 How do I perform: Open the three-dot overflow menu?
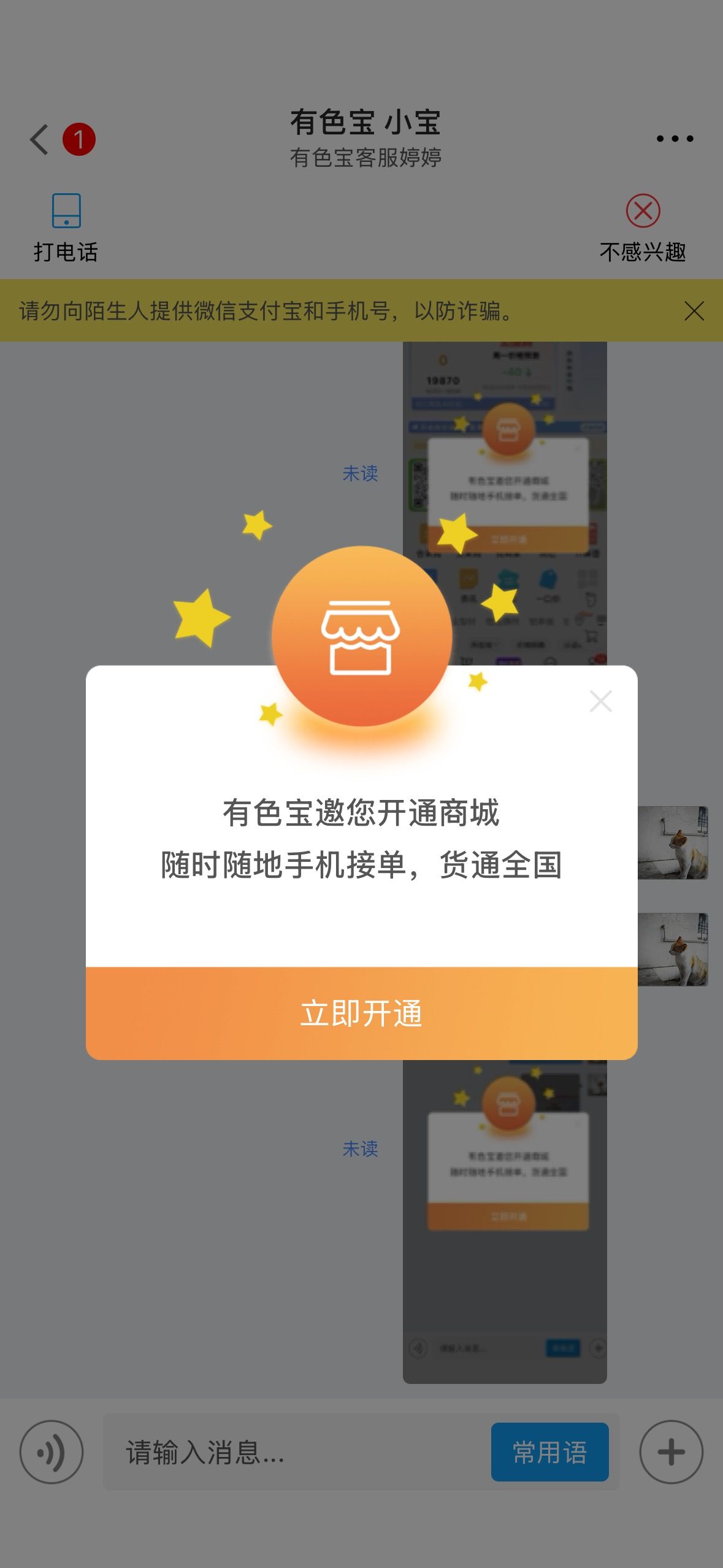click(x=675, y=139)
